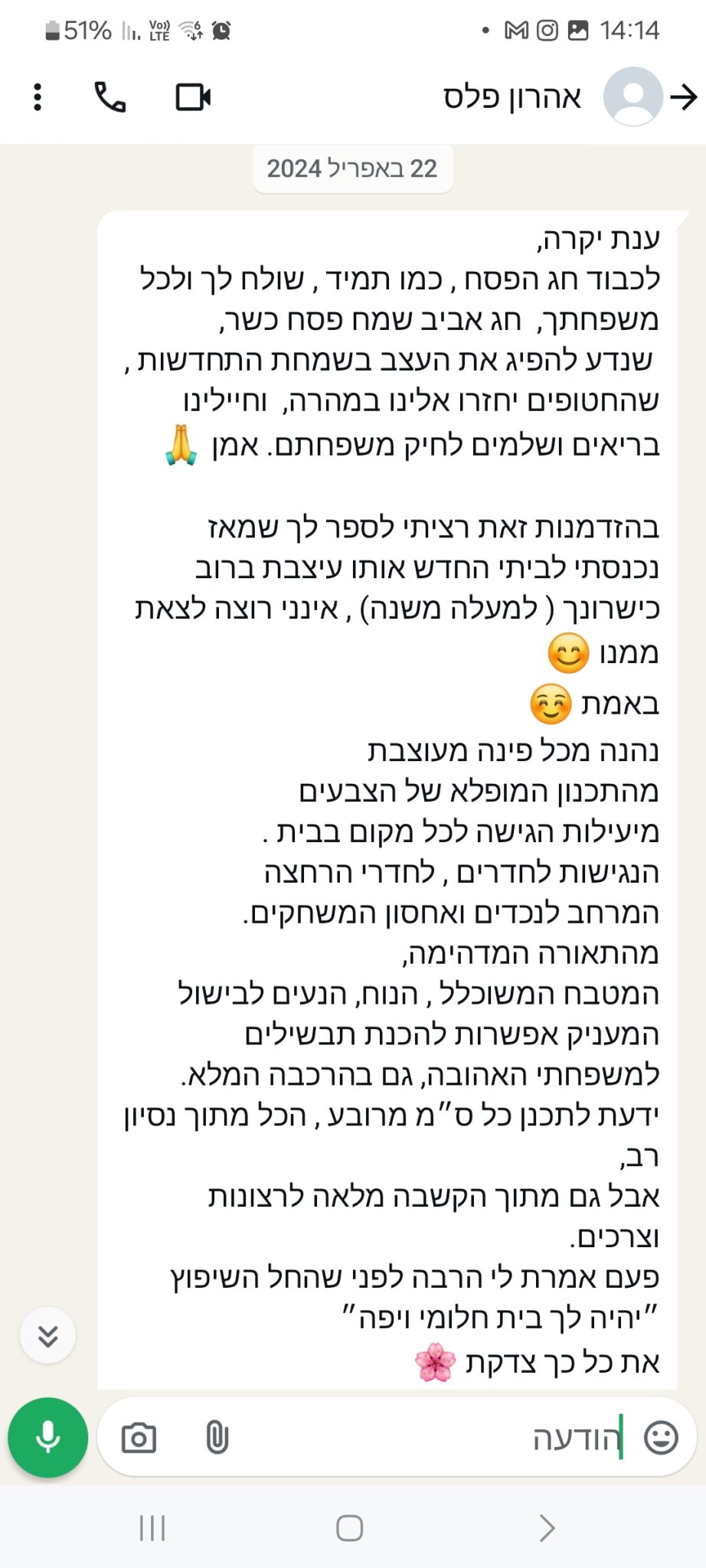
Task: Start a voice call with אהרון פלס
Action: [x=110, y=97]
